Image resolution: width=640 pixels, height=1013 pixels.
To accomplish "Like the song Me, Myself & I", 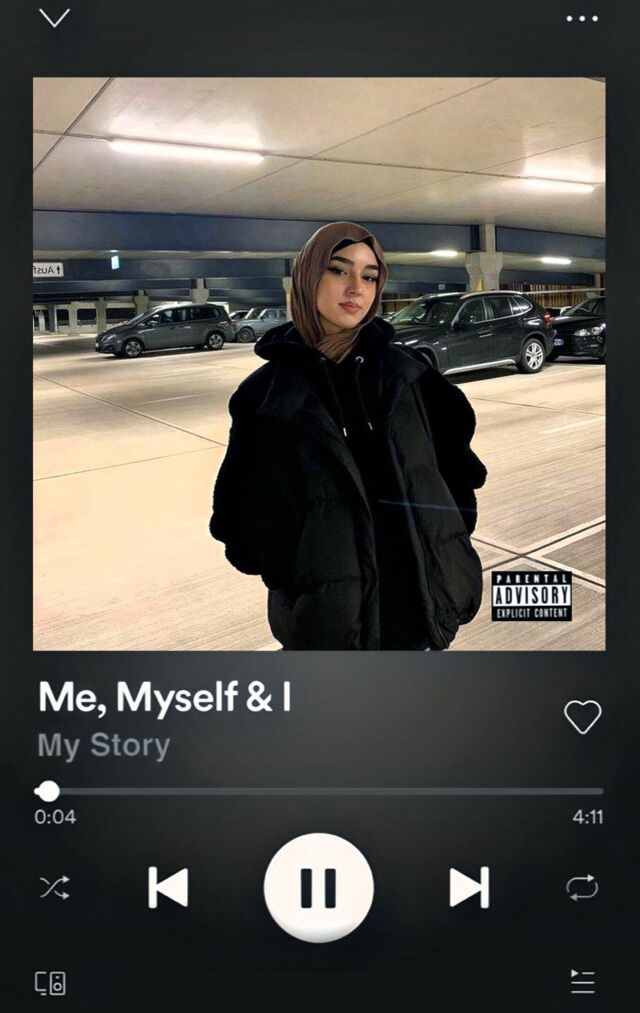I will pyautogui.click(x=582, y=716).
